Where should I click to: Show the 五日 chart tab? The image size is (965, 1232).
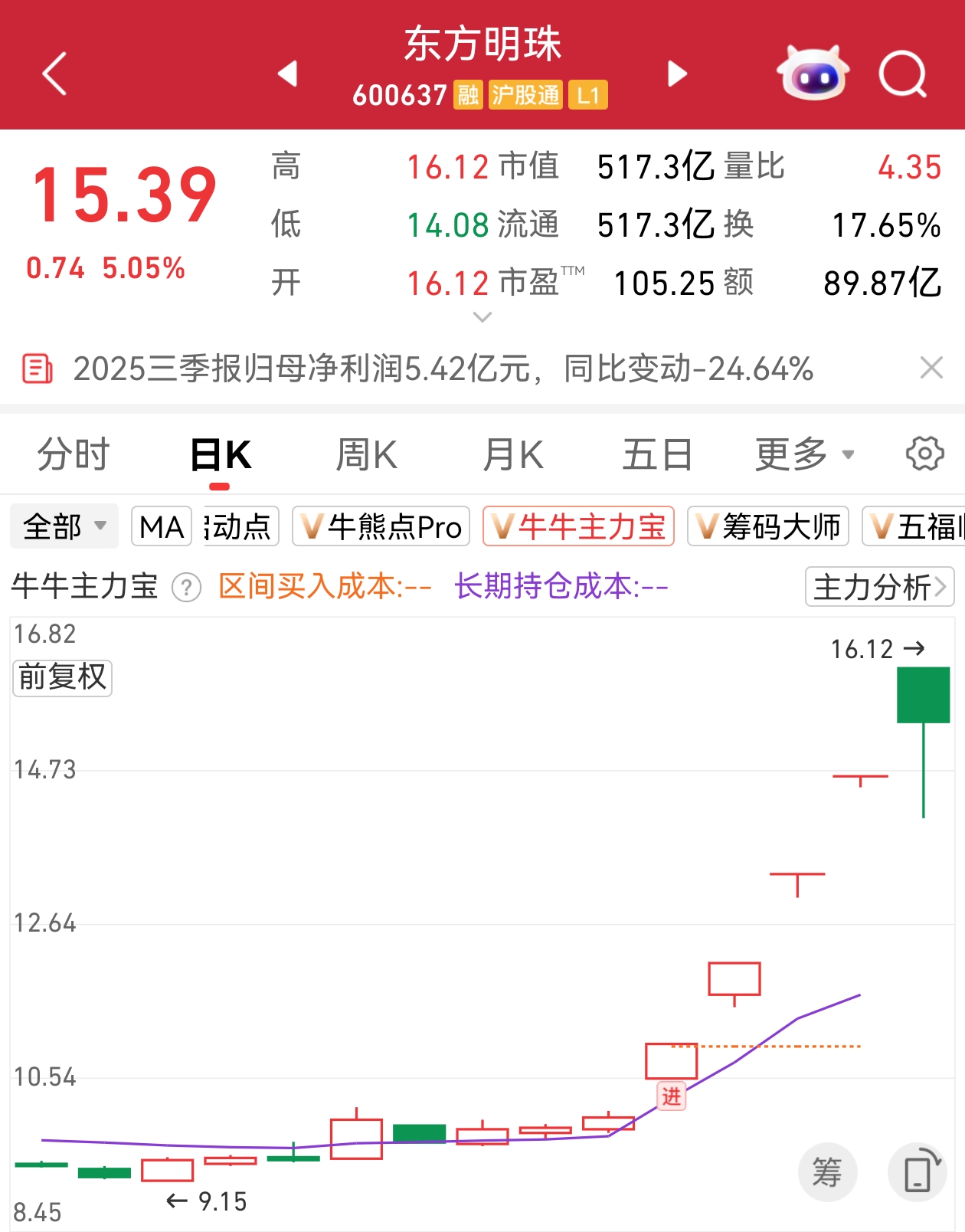(657, 455)
